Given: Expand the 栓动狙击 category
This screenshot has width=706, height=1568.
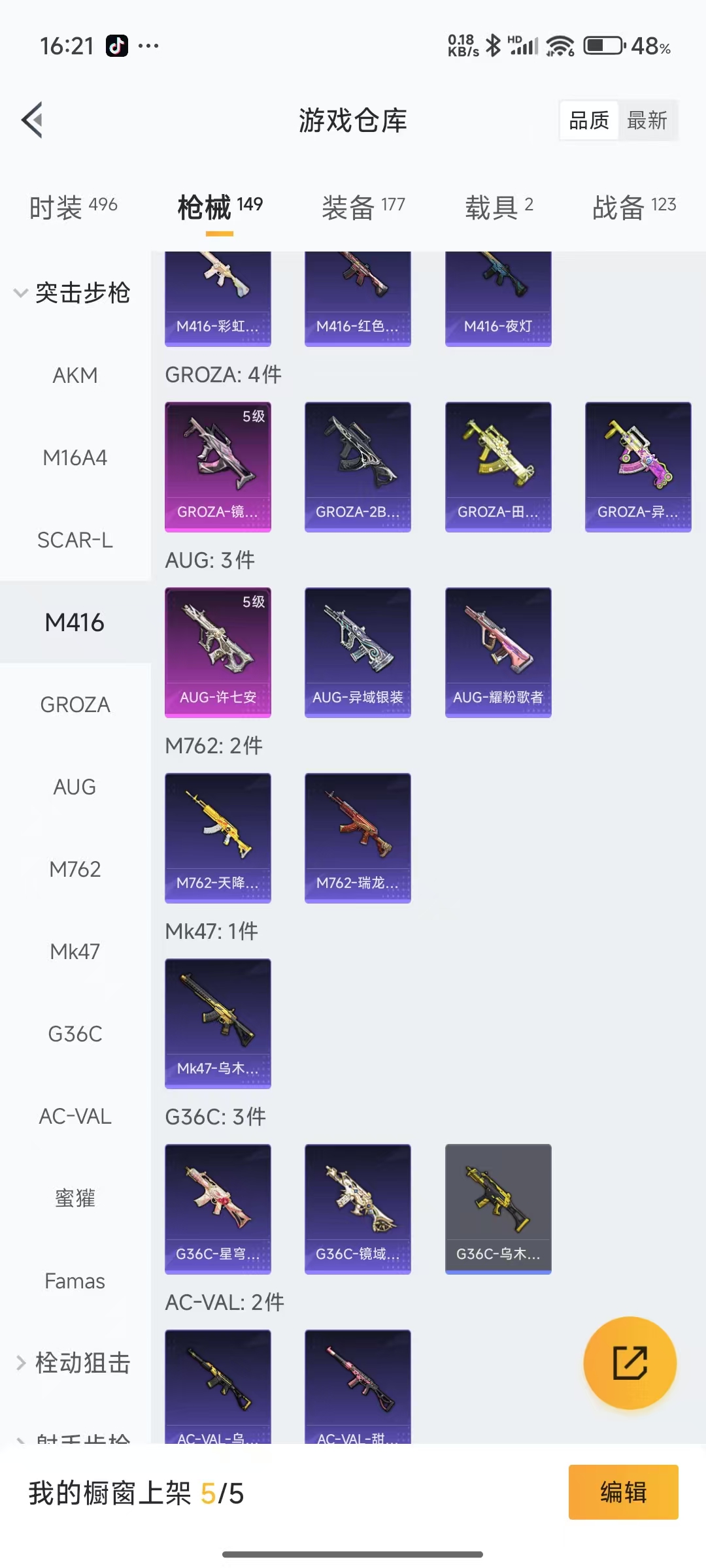Looking at the screenshot, I should coord(73,1364).
